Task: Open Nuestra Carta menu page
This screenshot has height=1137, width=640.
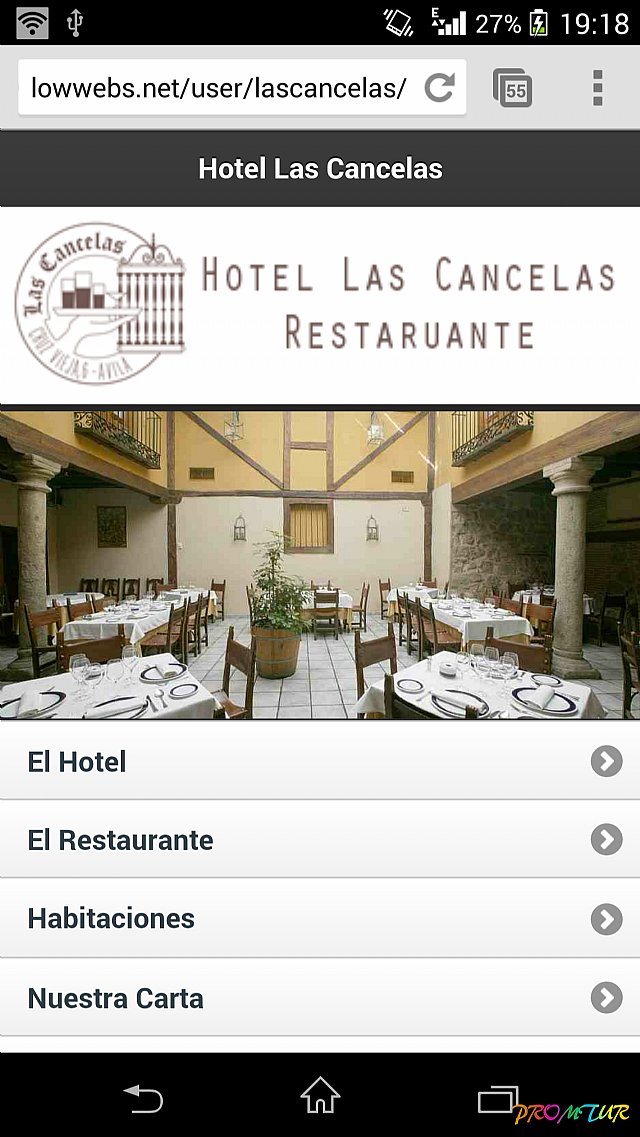Action: [320, 997]
